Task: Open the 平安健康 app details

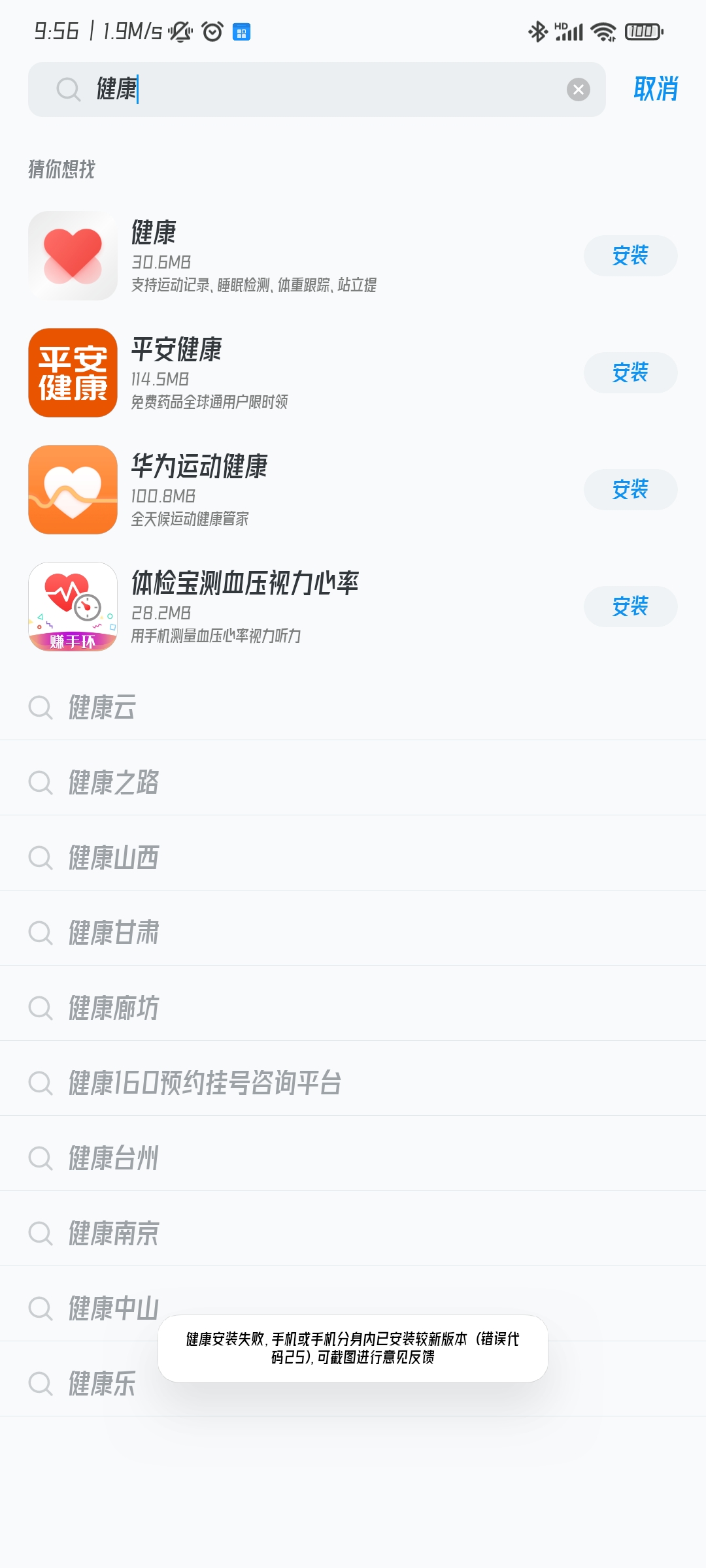Action: [x=301, y=372]
